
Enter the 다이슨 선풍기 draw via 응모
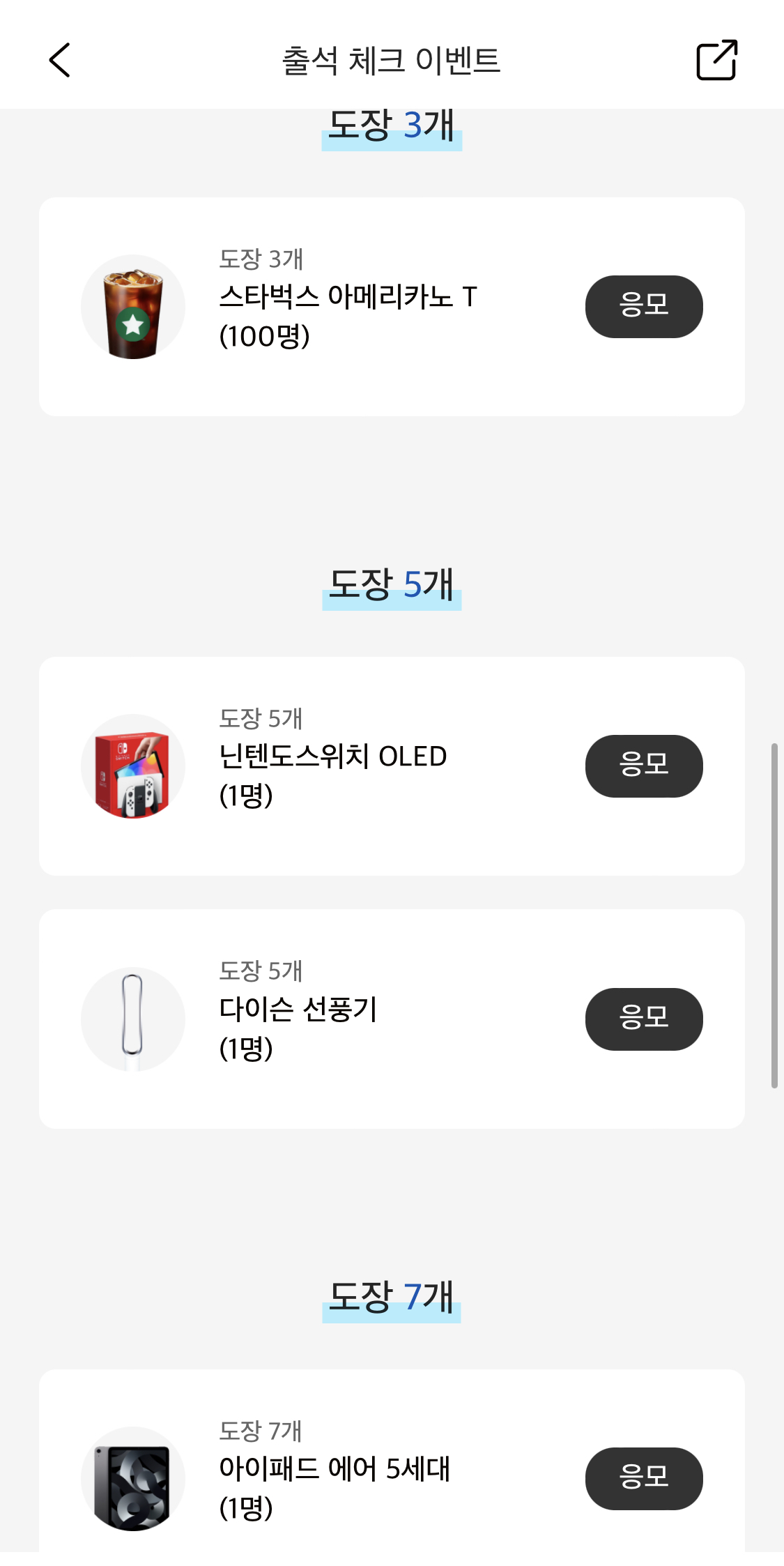pyautogui.click(x=644, y=1019)
